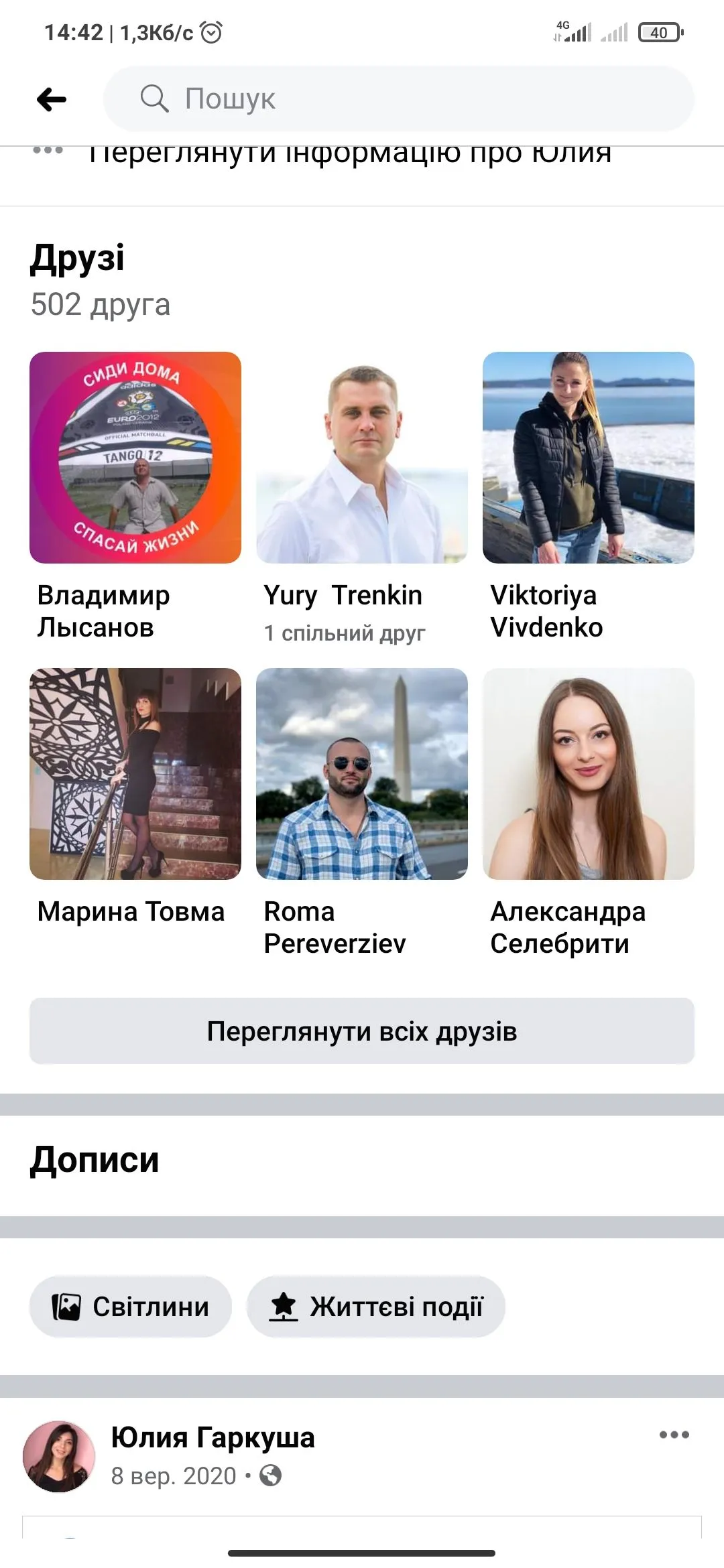Image resolution: width=724 pixels, height=1568 pixels.
Task: Open the photos icon on Світлини filter
Action: point(67,1305)
